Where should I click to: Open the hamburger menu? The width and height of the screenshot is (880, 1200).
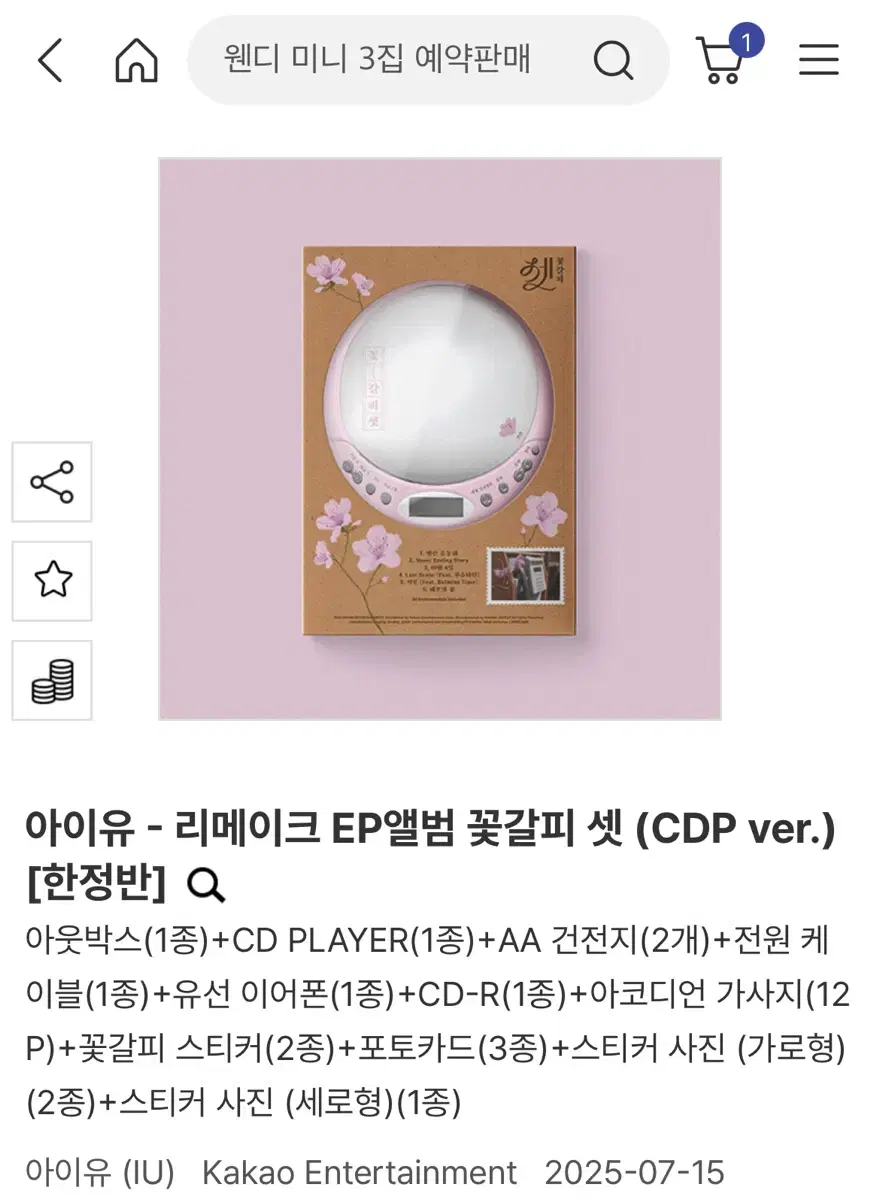click(818, 60)
